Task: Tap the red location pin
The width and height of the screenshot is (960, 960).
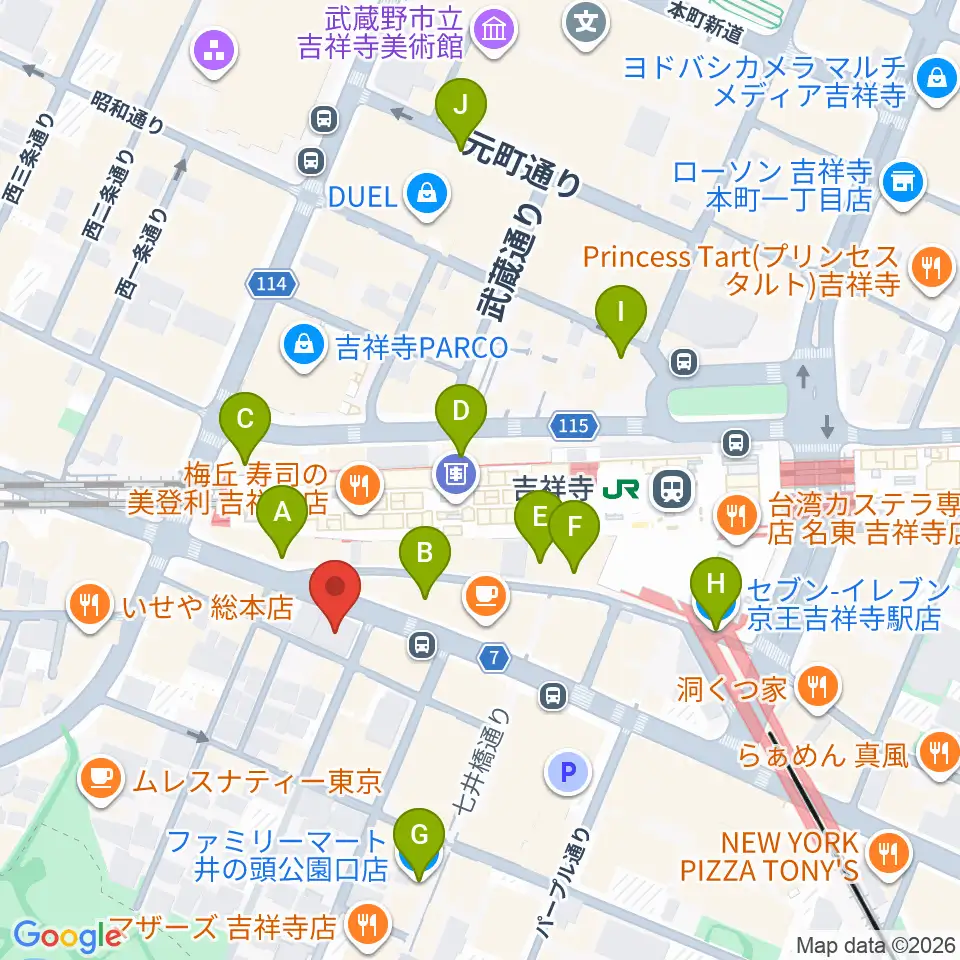Action: 335,592
